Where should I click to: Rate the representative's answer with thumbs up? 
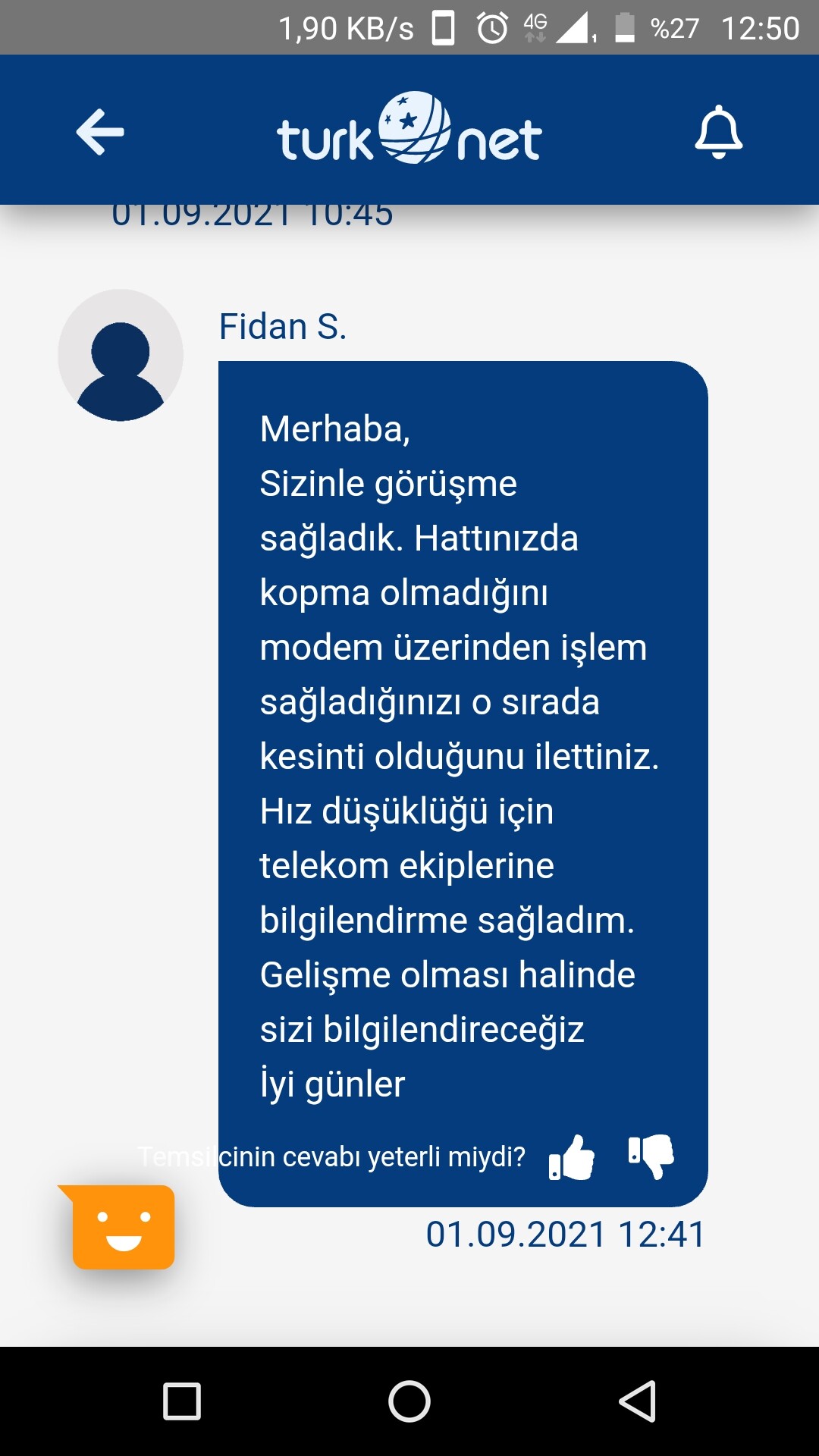coord(572,1157)
